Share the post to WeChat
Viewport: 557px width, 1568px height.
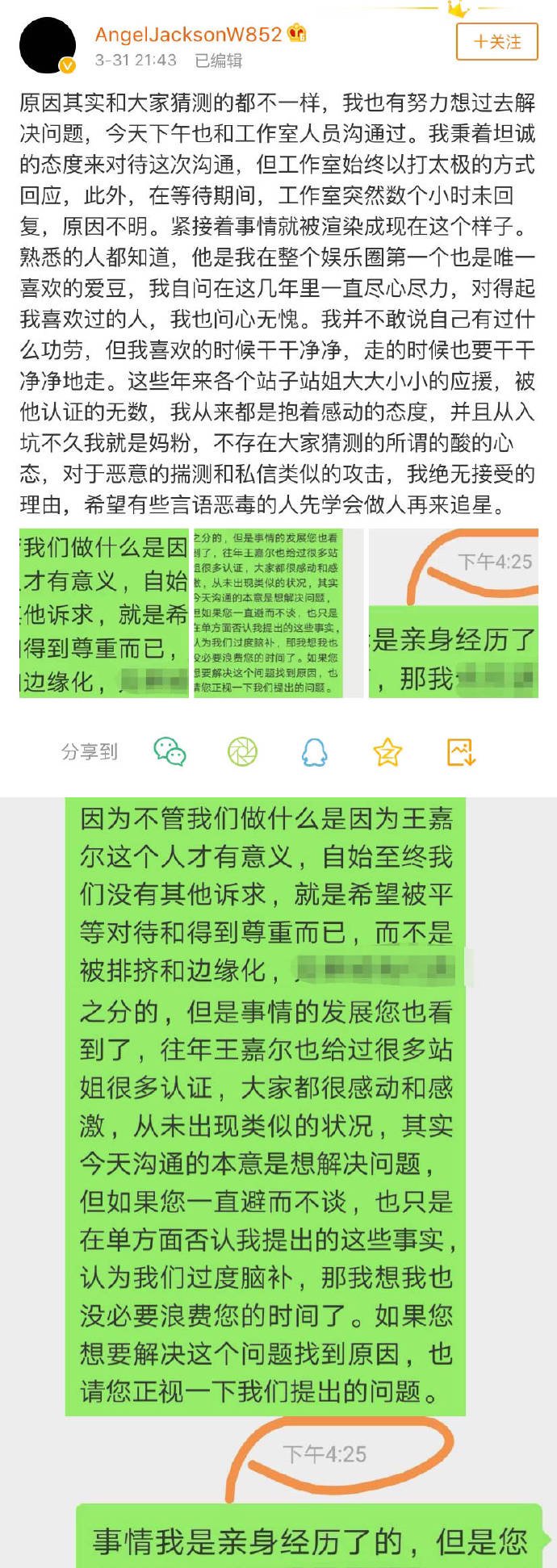point(170,751)
